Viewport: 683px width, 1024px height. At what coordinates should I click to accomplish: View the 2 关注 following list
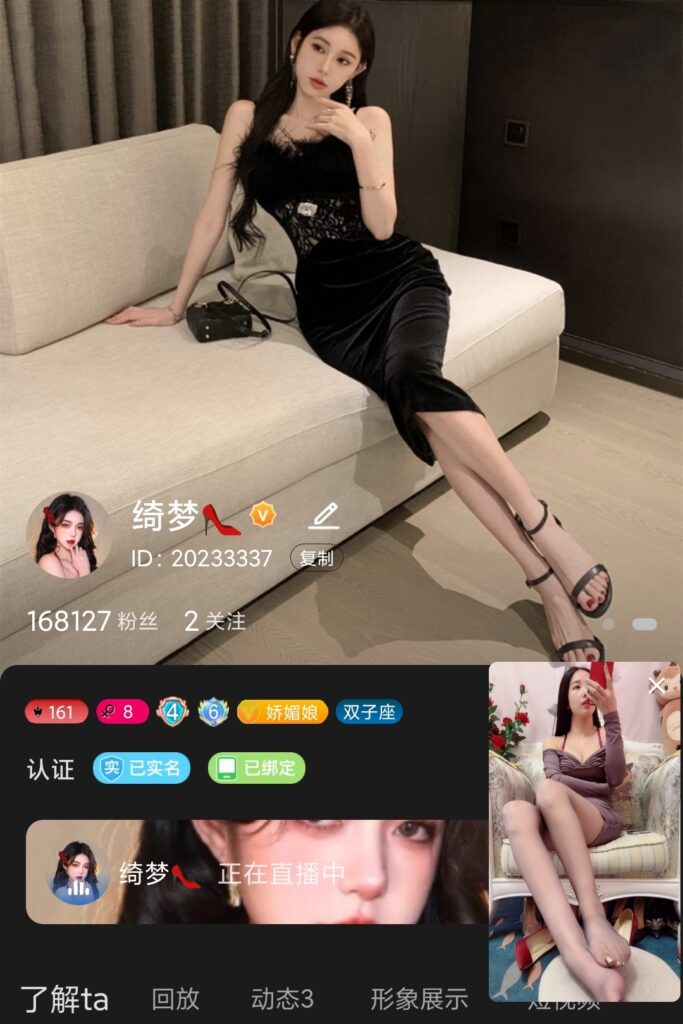[x=215, y=621]
